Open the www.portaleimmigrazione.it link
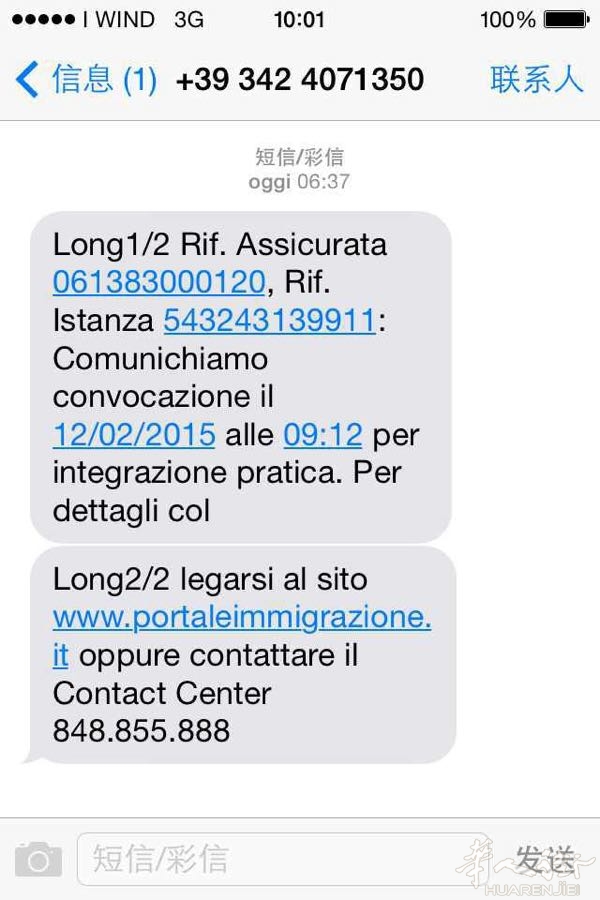Image resolution: width=600 pixels, height=900 pixels. click(x=241, y=618)
